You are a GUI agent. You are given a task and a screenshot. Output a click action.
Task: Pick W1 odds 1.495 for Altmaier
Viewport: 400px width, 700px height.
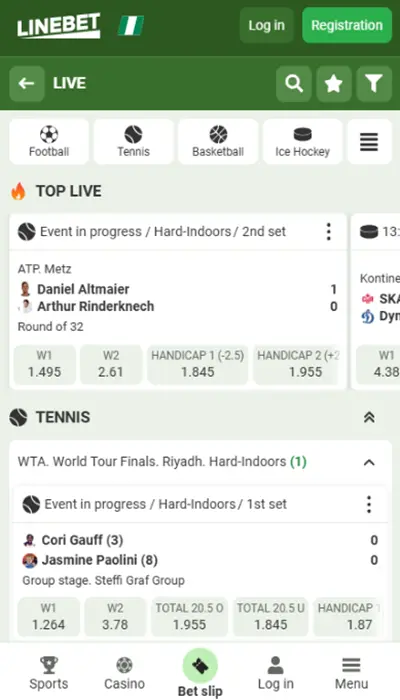45,364
